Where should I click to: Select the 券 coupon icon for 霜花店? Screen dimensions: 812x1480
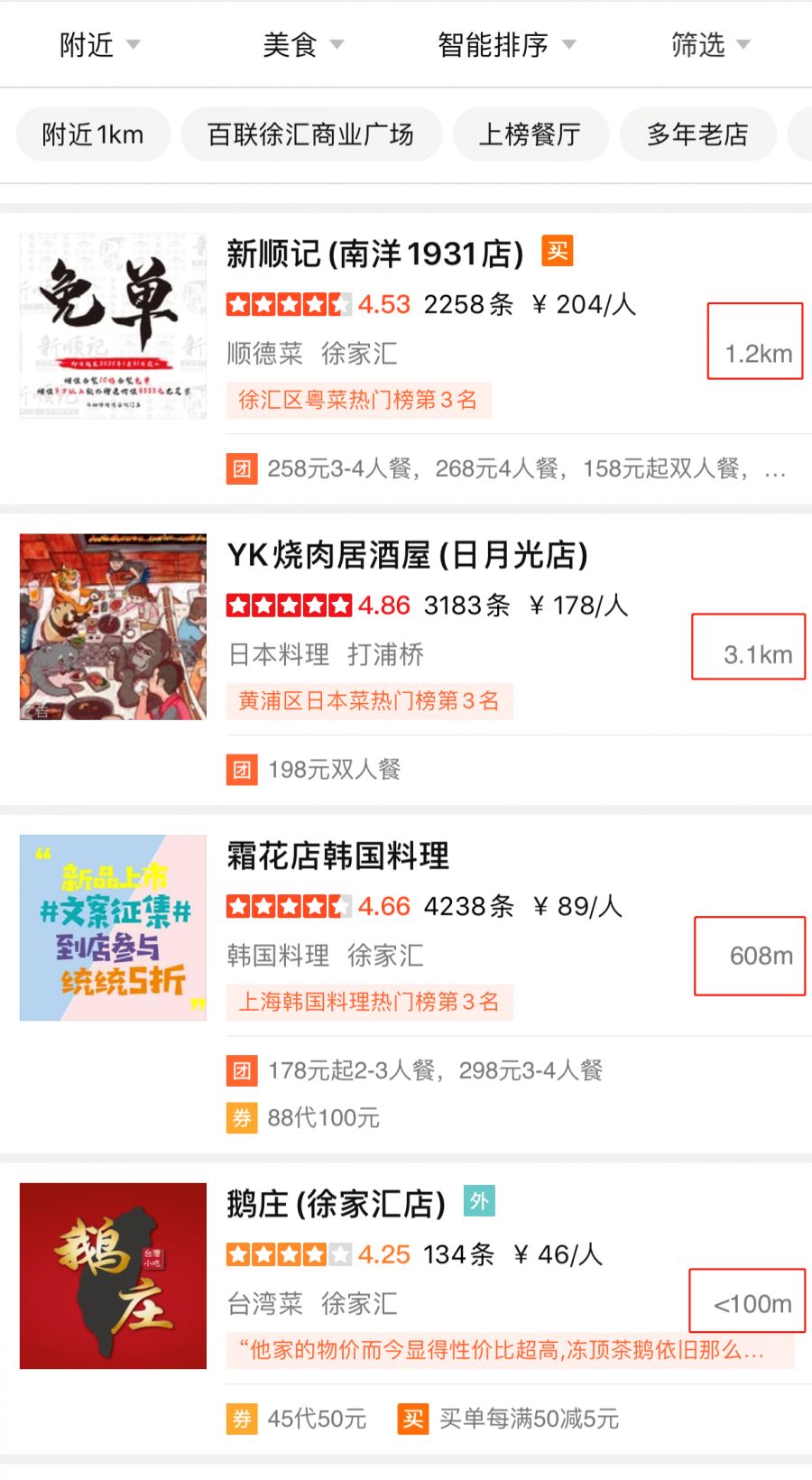(x=240, y=1118)
